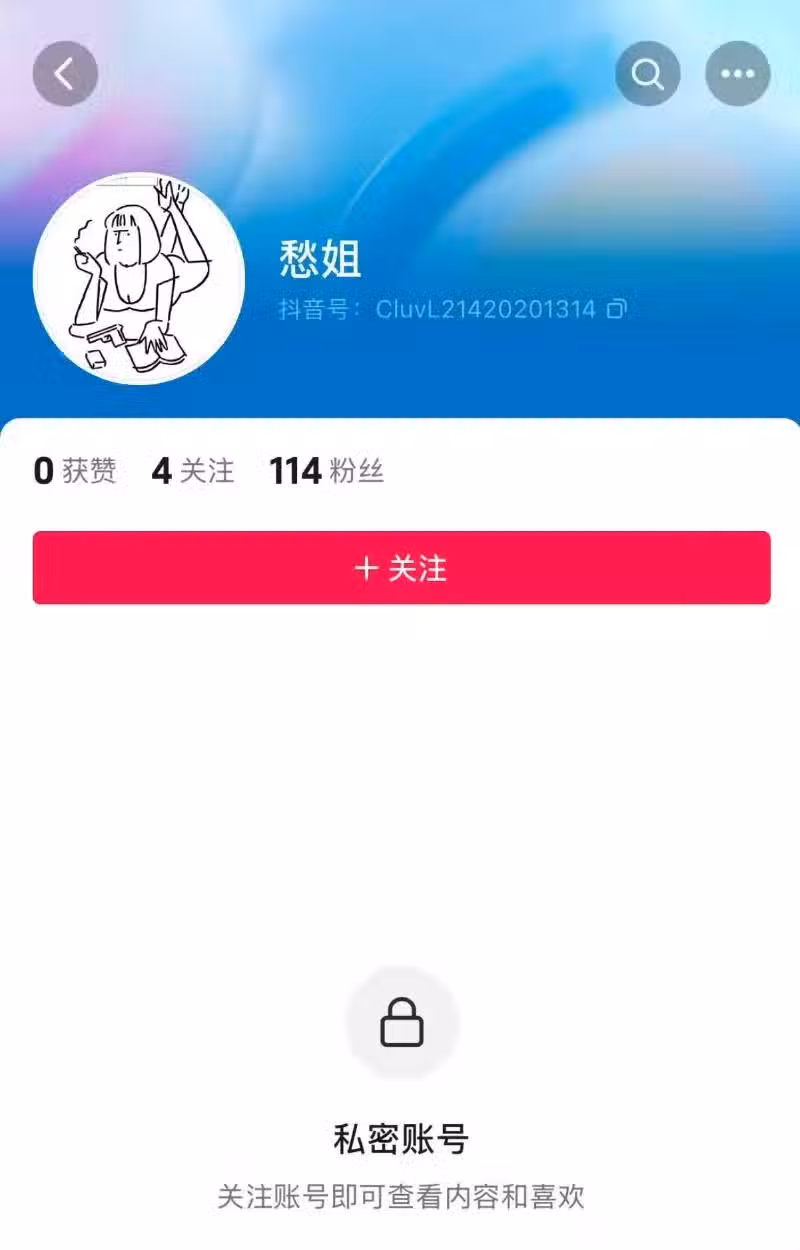The height and width of the screenshot is (1250, 800).
Task: View the profile avatar of 愁姐
Action: pos(138,278)
